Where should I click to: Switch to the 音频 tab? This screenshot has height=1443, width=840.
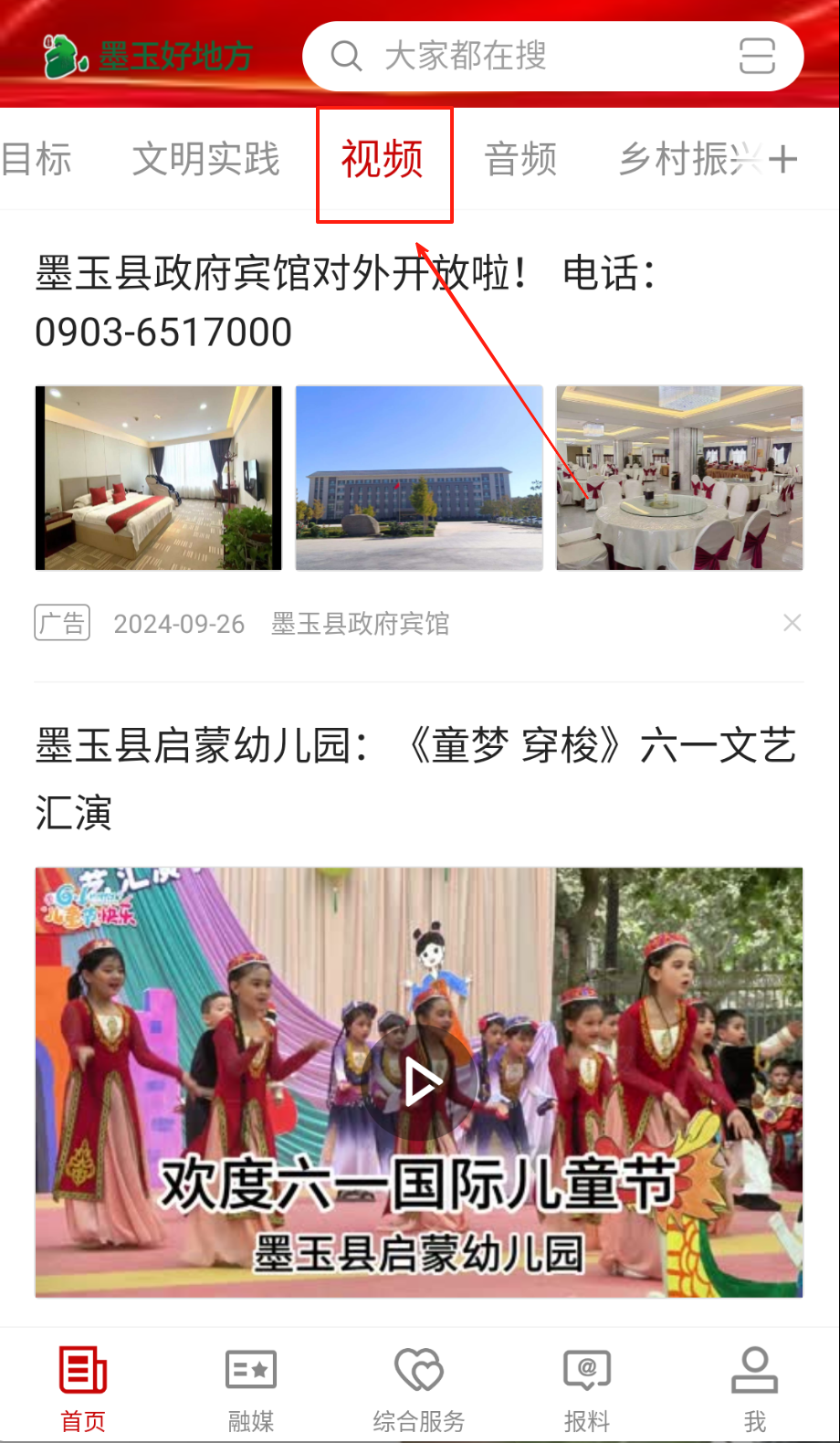tap(520, 161)
